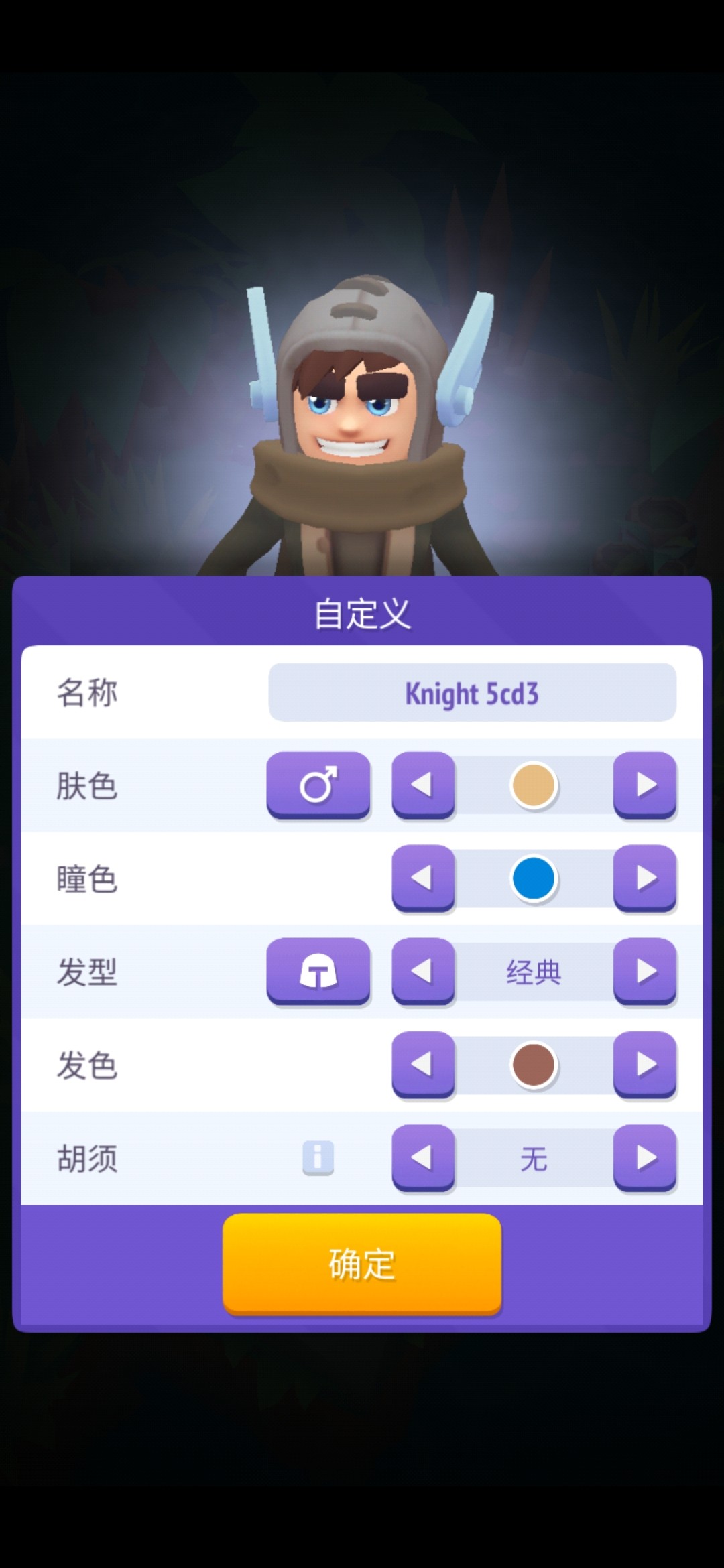The width and height of the screenshot is (724, 1568).
Task: Select next beard style (胡须)
Action: pos(645,1157)
